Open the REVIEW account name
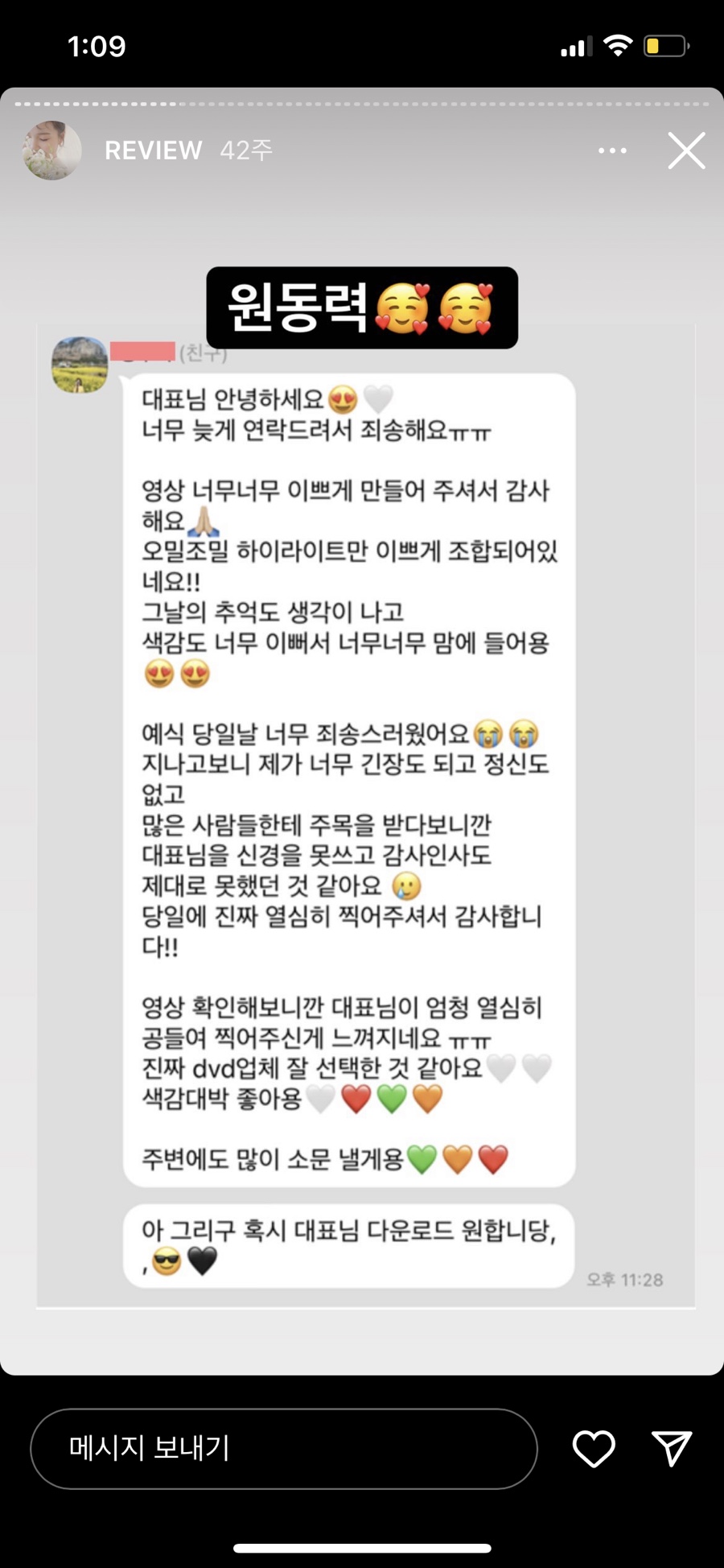The height and width of the screenshot is (1568, 724). (153, 151)
